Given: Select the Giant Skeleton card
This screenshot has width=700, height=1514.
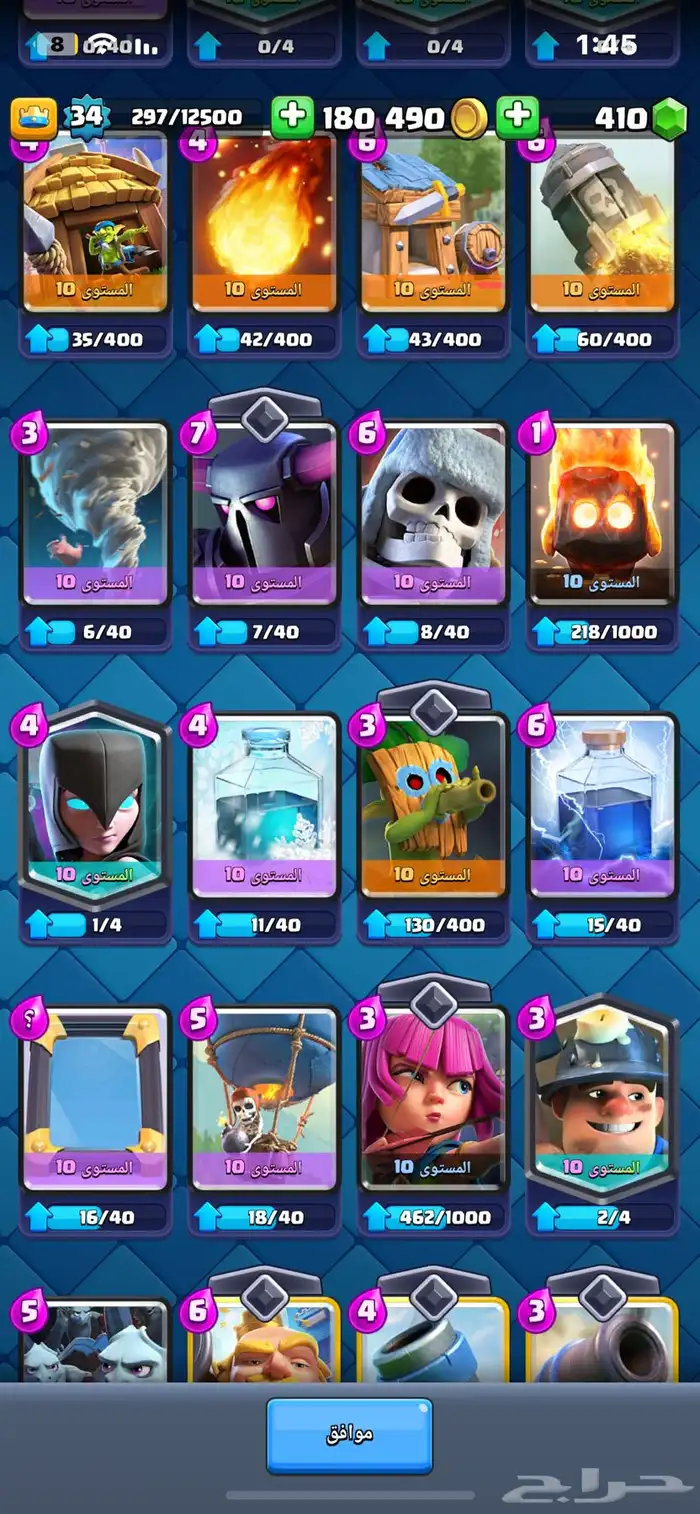Looking at the screenshot, I should coord(433,515).
